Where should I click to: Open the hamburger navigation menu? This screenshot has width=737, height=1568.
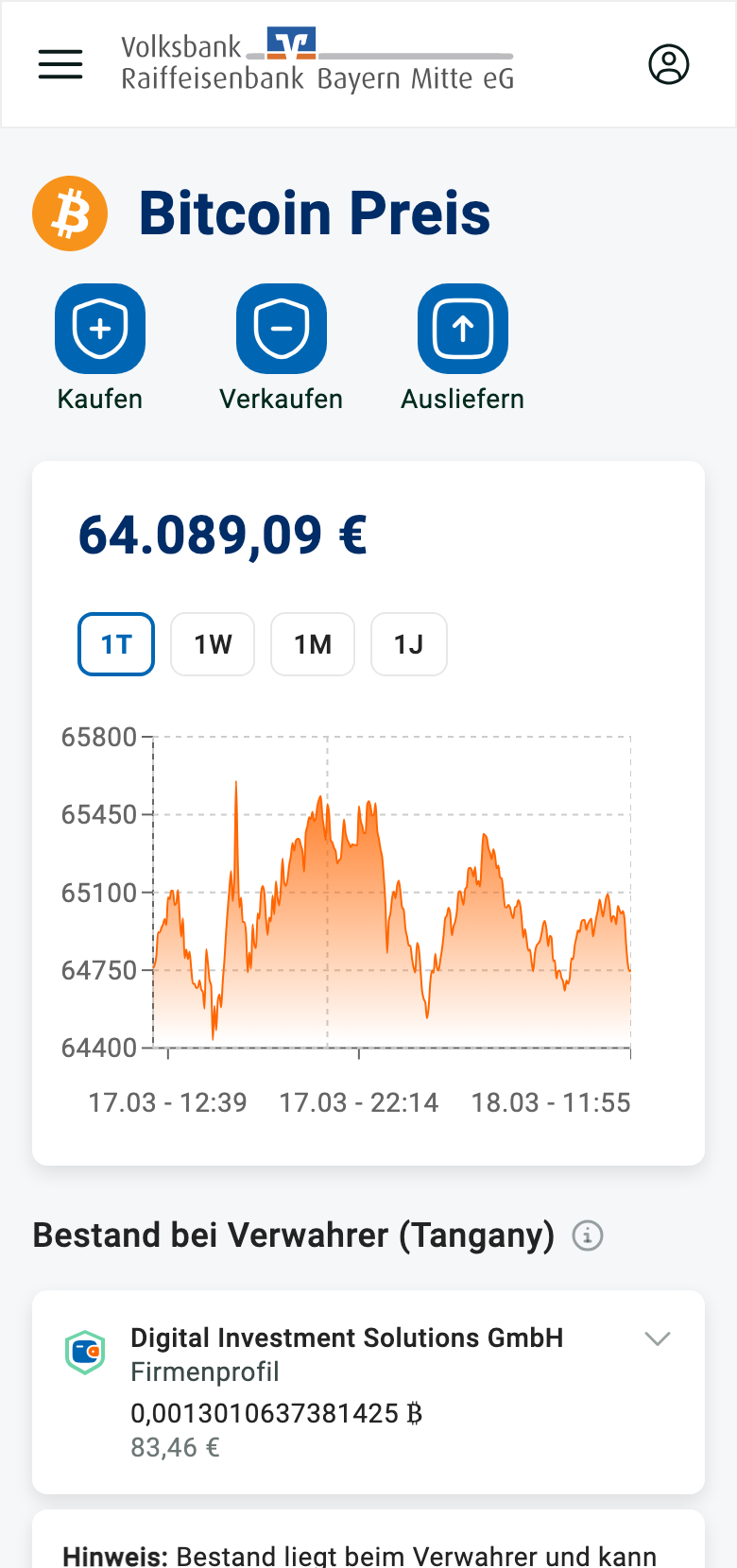tap(60, 64)
